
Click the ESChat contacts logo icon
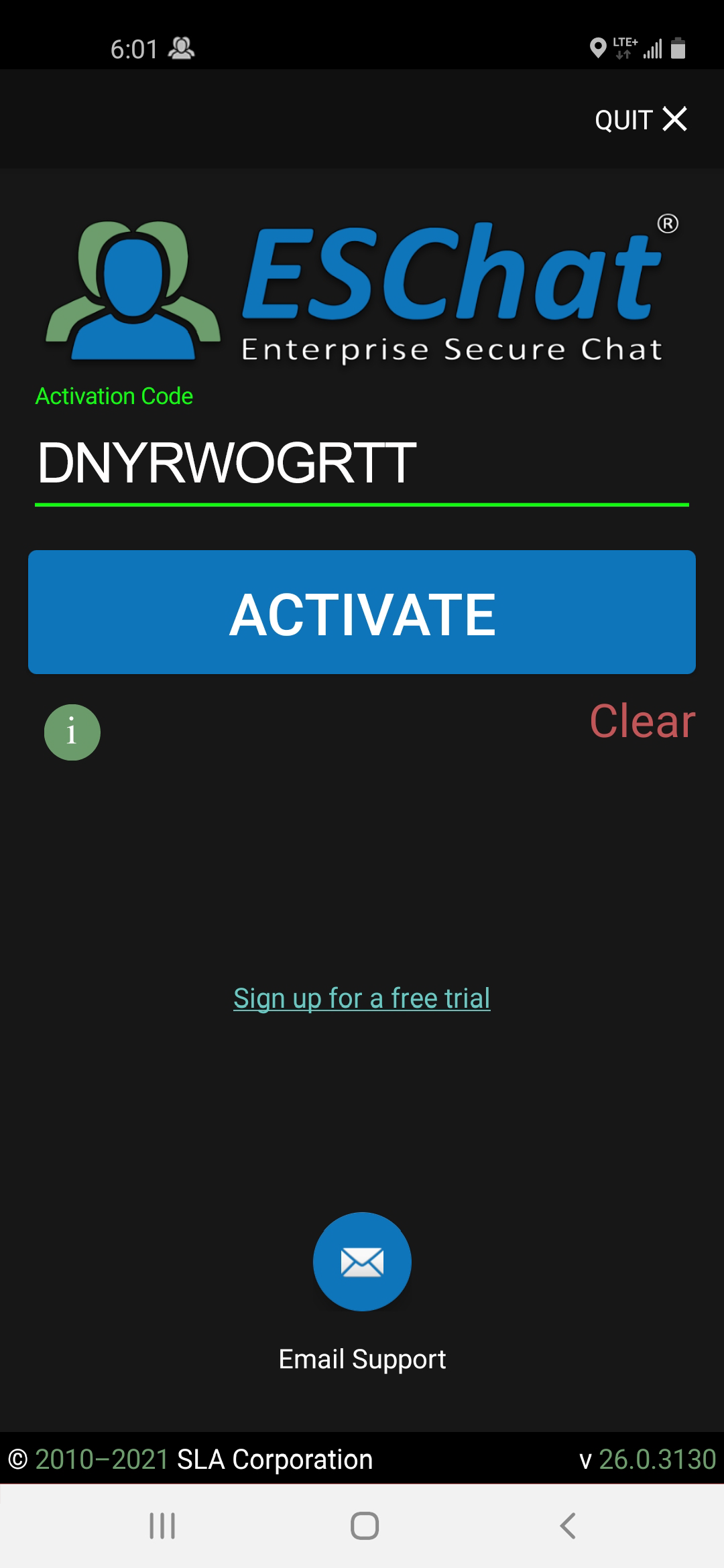tap(134, 291)
